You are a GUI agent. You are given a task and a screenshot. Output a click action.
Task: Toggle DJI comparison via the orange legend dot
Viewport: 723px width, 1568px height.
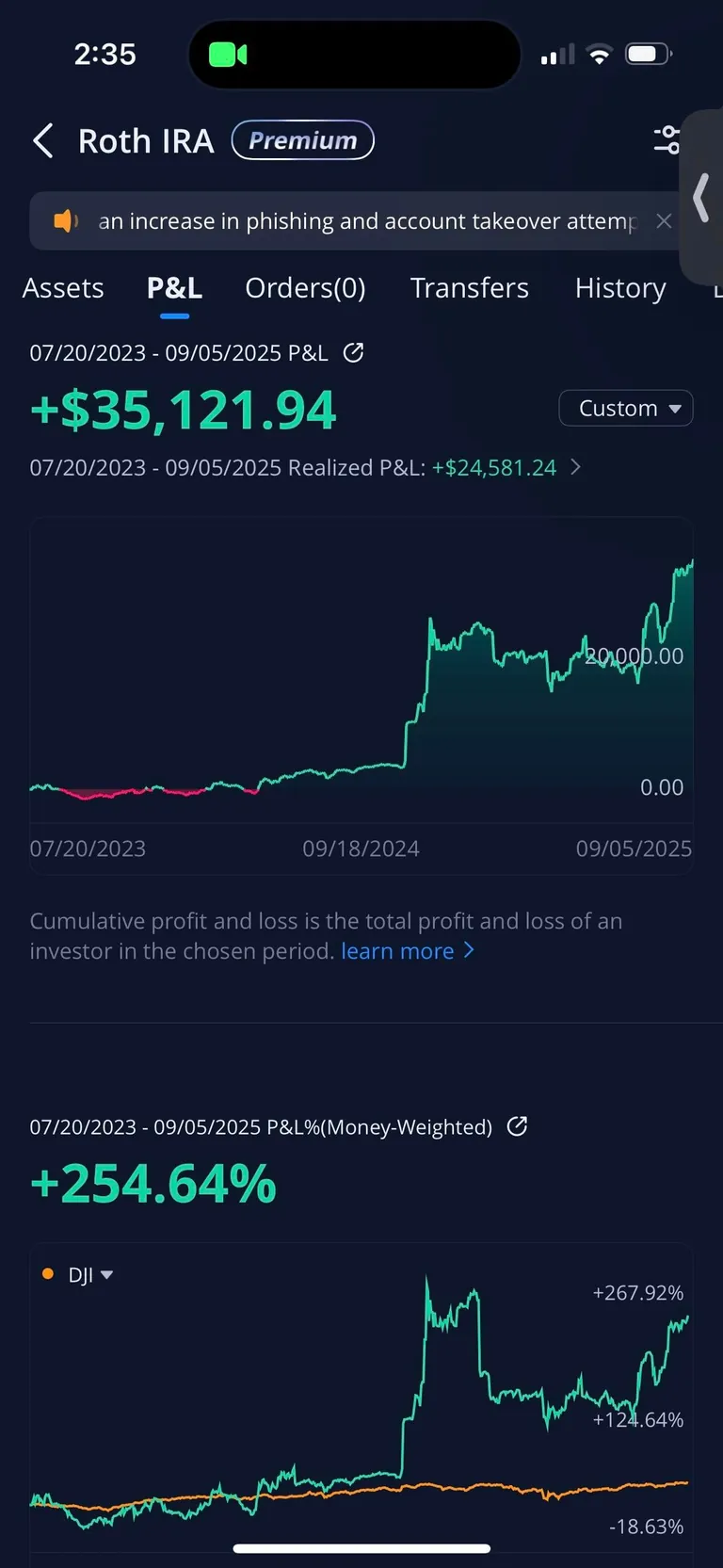click(47, 1273)
